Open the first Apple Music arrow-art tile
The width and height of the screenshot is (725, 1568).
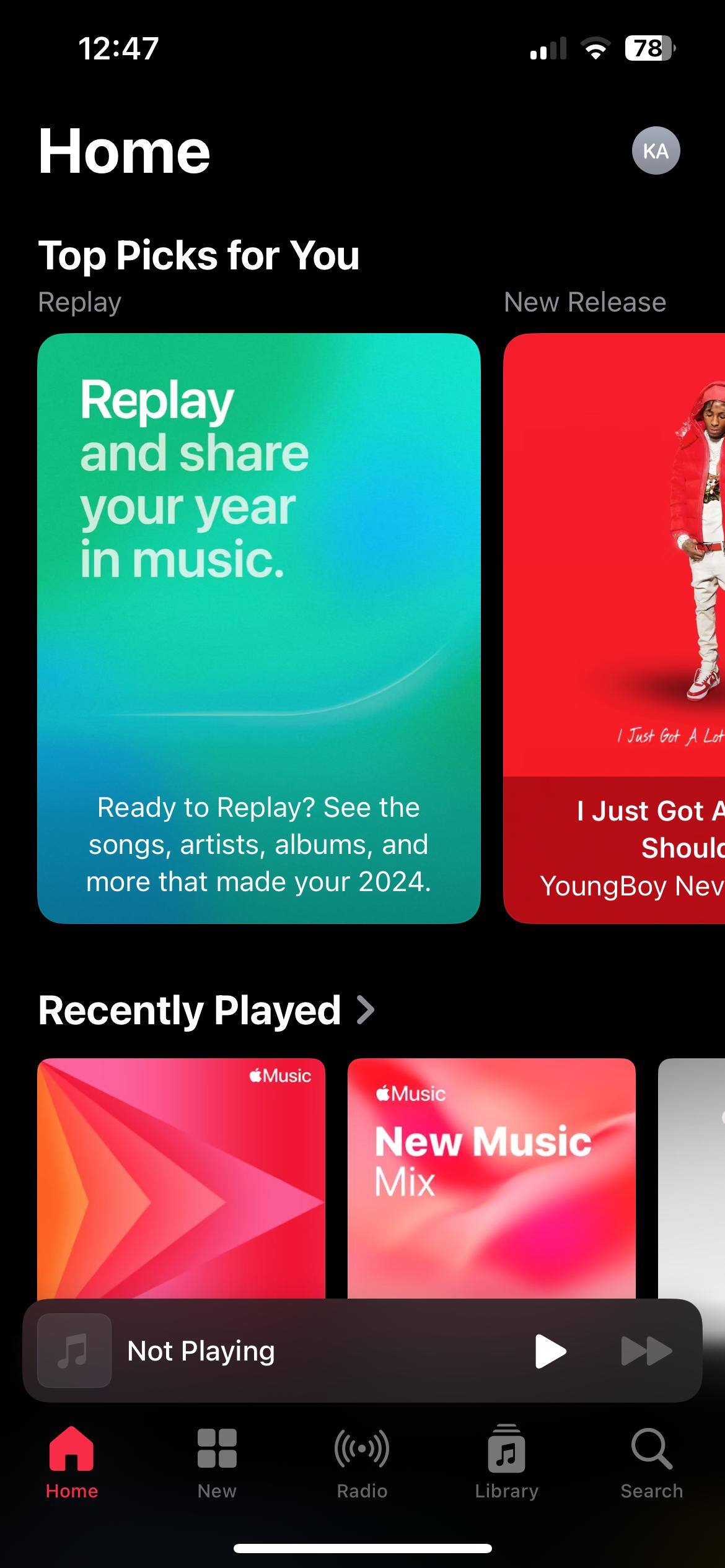coord(181,1177)
